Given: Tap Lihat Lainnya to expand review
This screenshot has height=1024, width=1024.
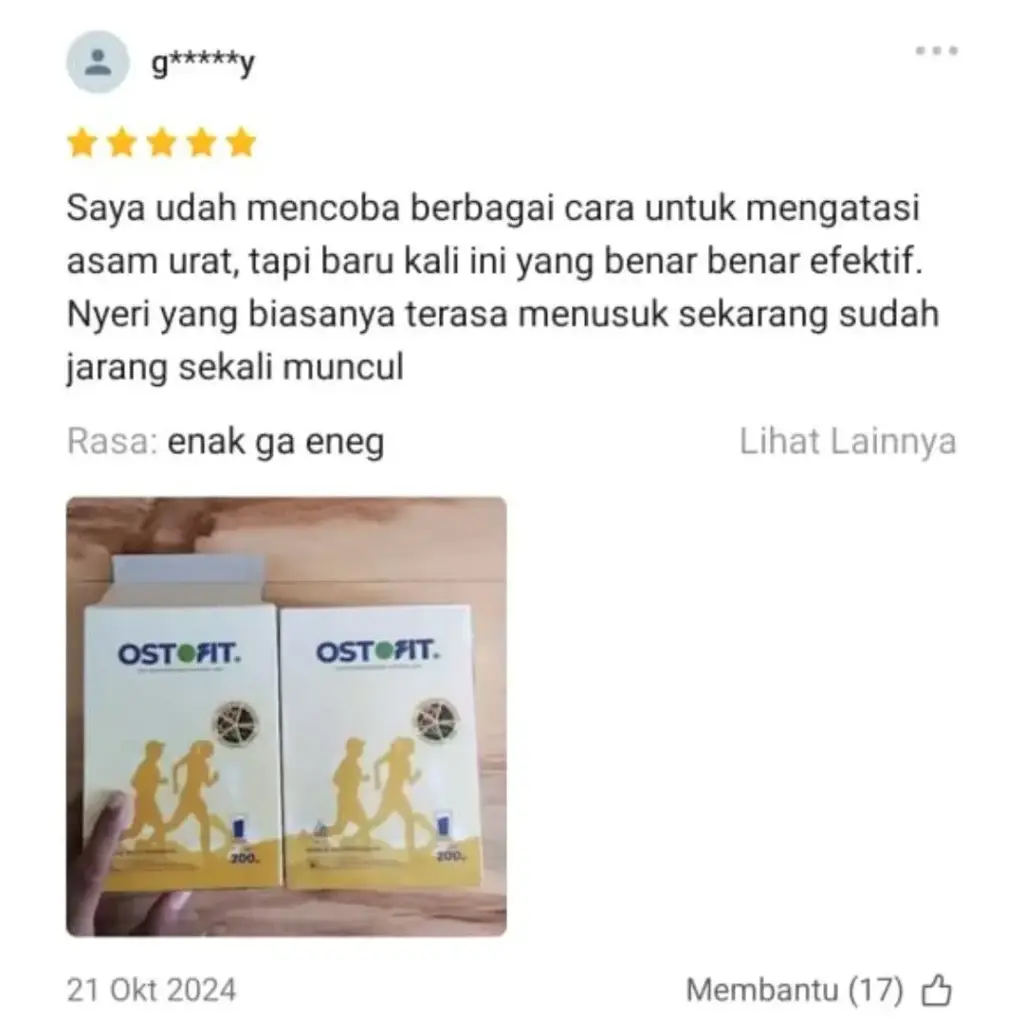Looking at the screenshot, I should pyautogui.click(x=847, y=441).
